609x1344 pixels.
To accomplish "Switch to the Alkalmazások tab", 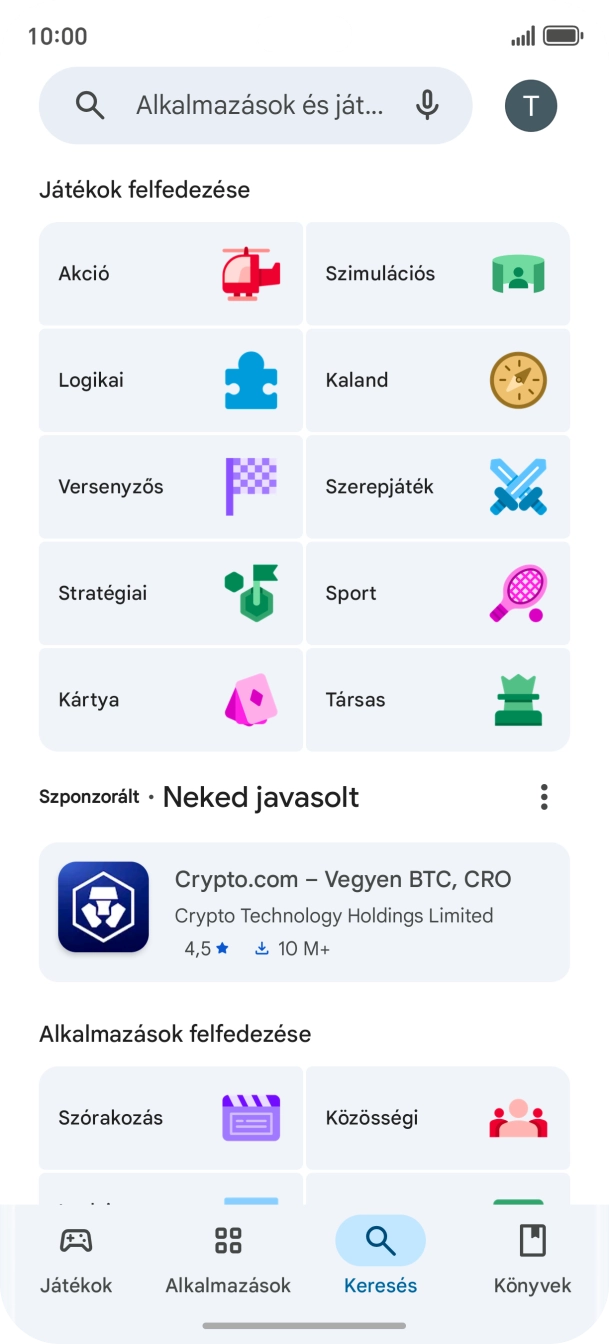I will pos(228,1258).
